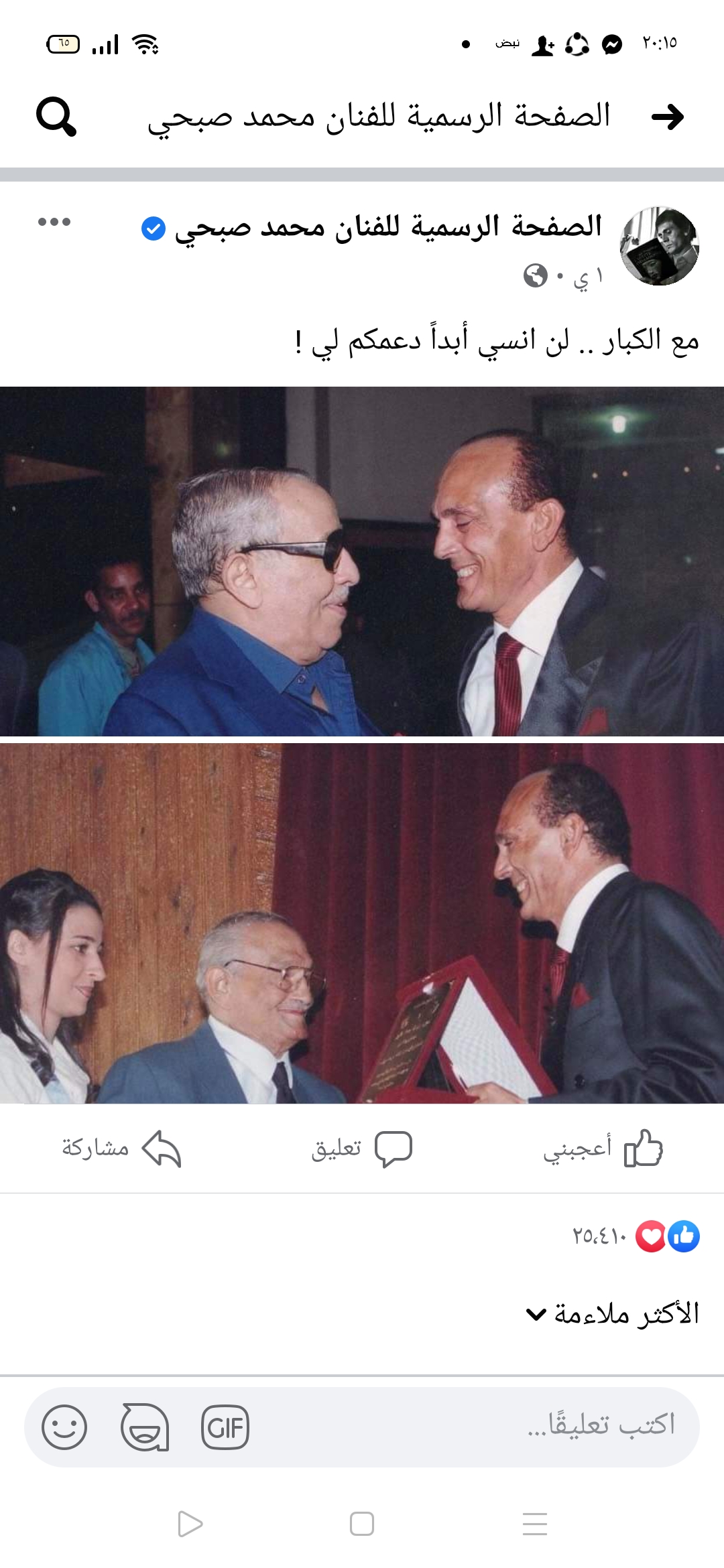Share the post via مشاركة

[x=121, y=1149]
